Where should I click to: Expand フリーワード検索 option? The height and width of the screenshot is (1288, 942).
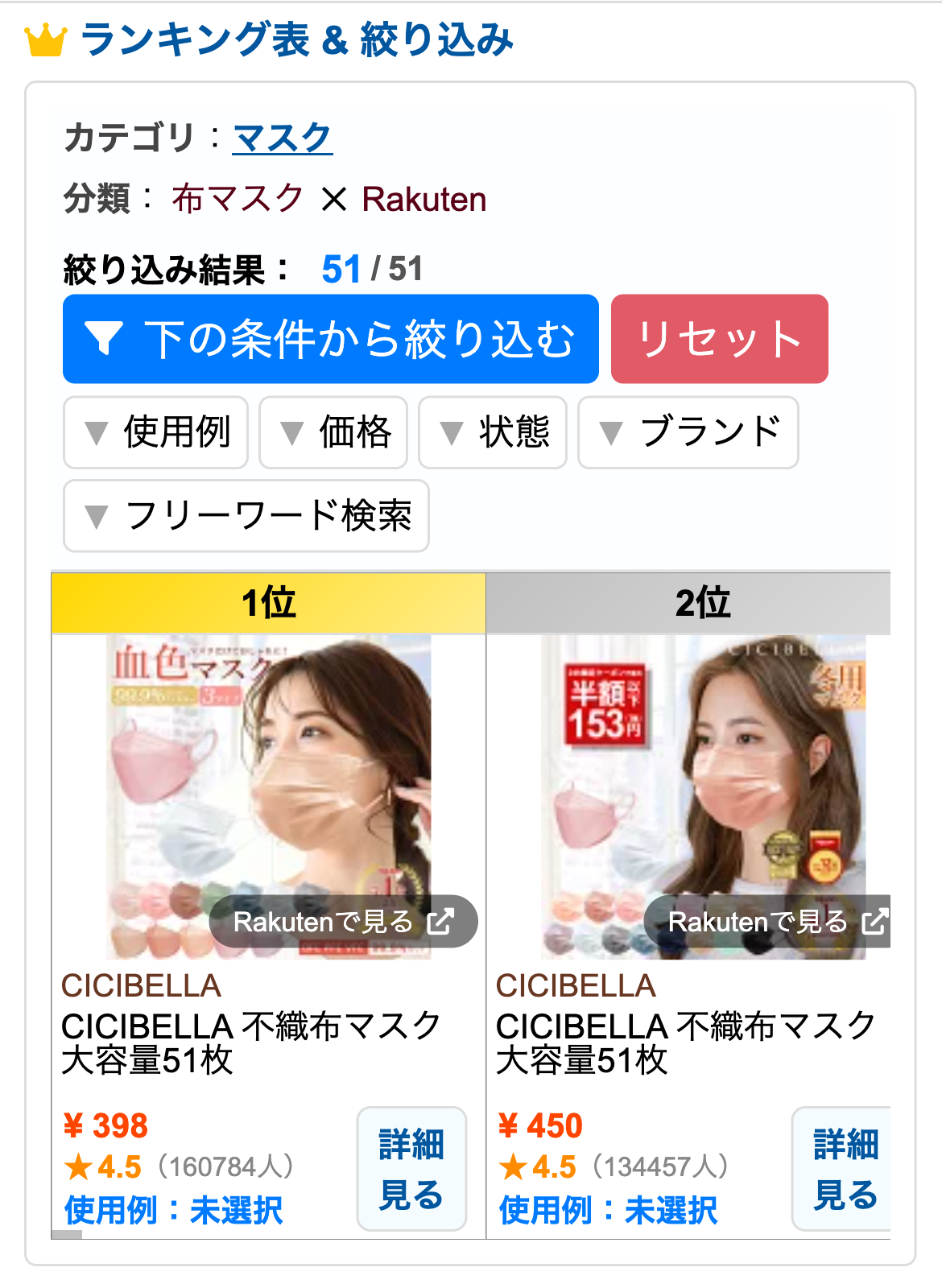(246, 516)
